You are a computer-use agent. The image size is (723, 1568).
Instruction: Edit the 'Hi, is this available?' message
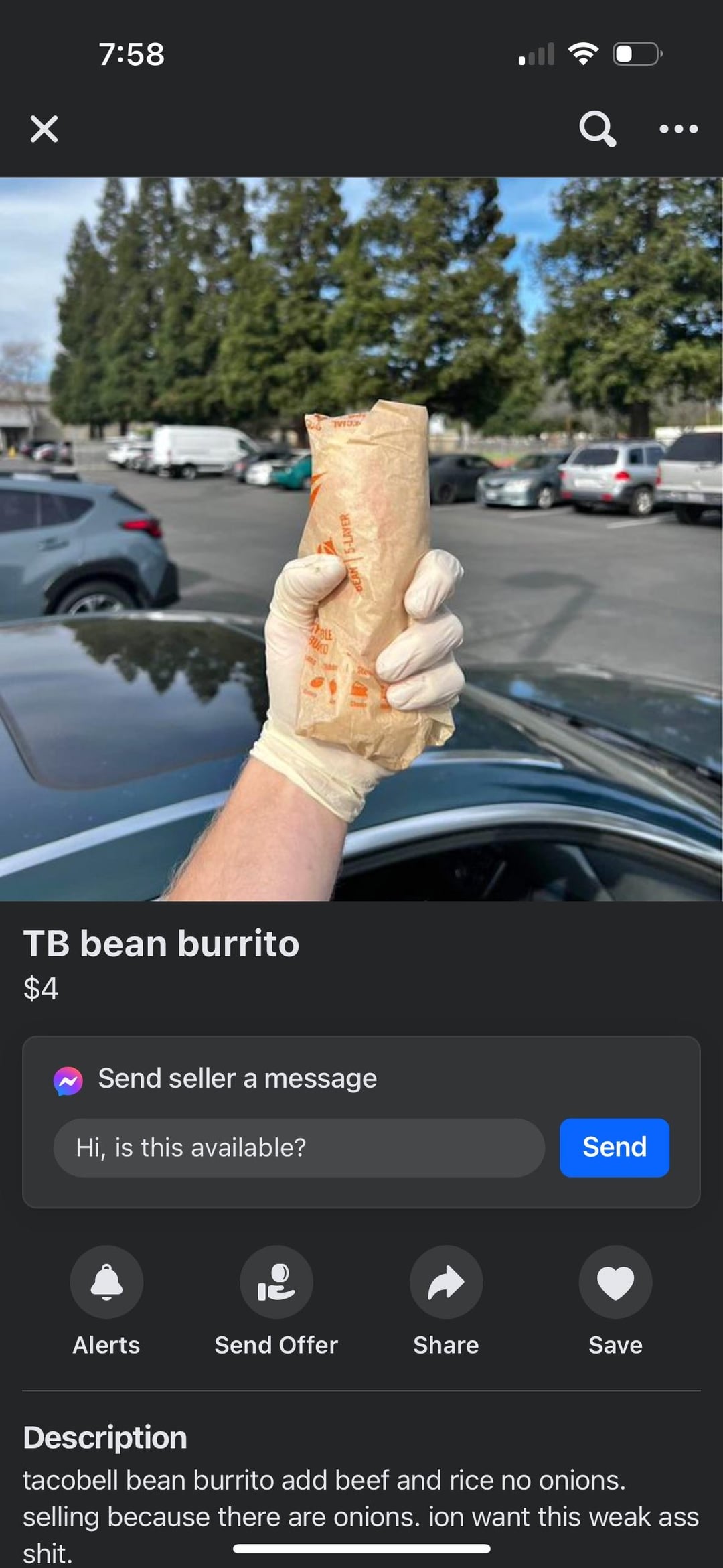coord(299,1147)
